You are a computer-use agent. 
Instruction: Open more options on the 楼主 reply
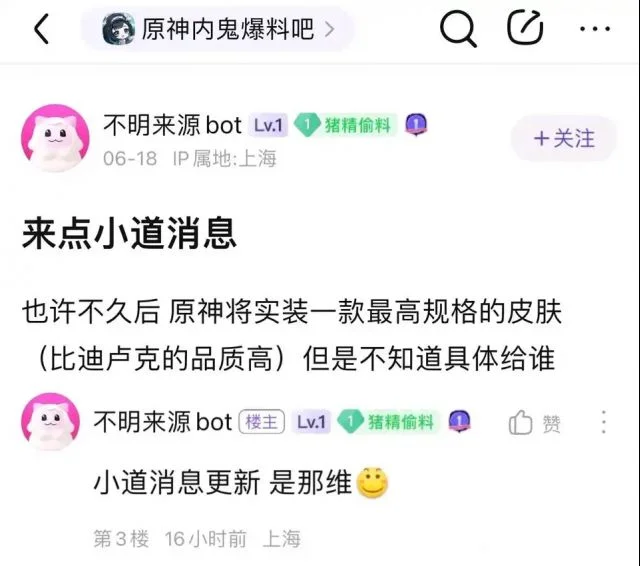coord(603,423)
